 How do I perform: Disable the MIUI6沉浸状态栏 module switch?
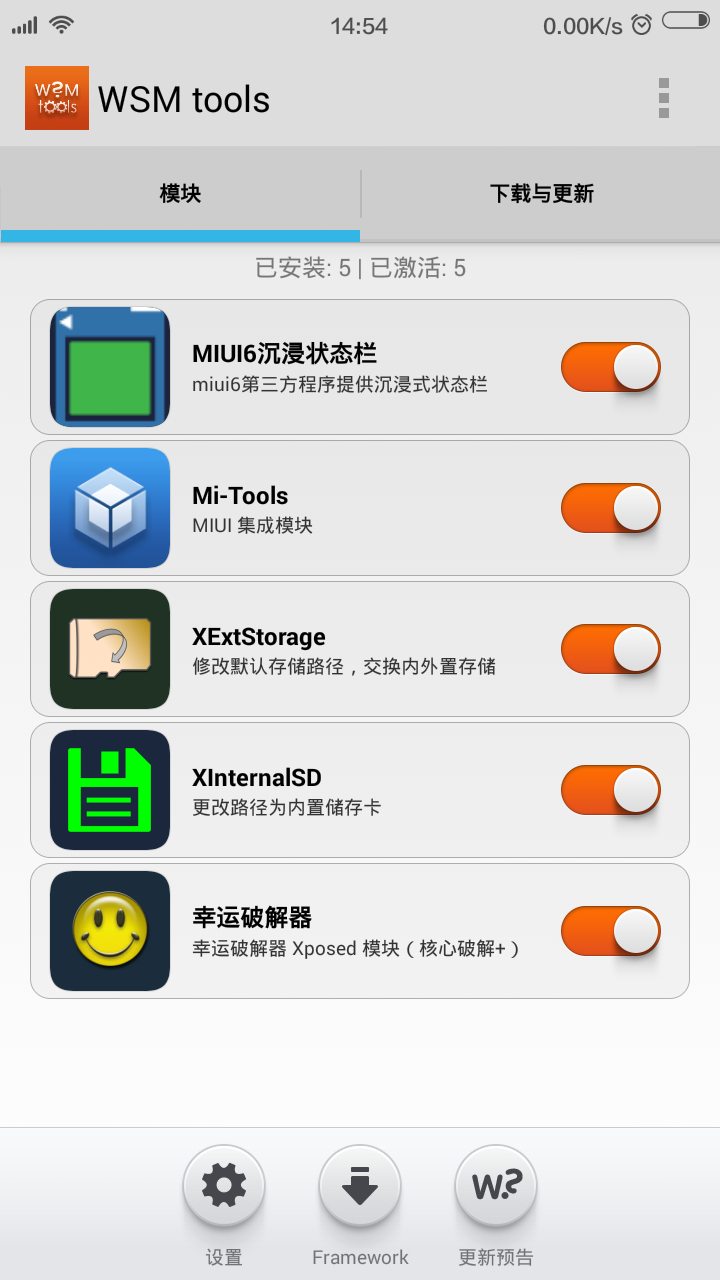611,367
